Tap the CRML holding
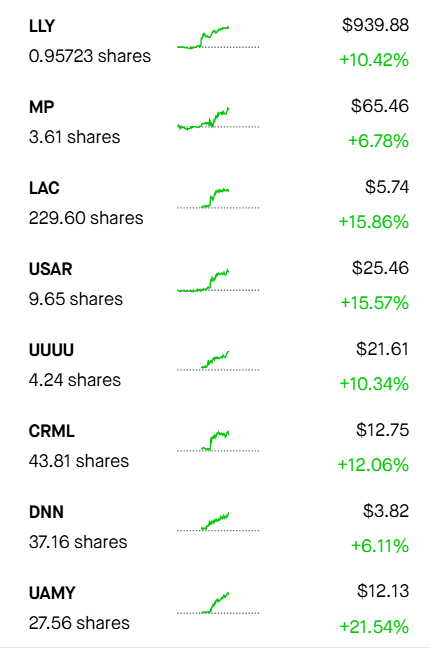This screenshot has height=652, width=430. (x=215, y=447)
